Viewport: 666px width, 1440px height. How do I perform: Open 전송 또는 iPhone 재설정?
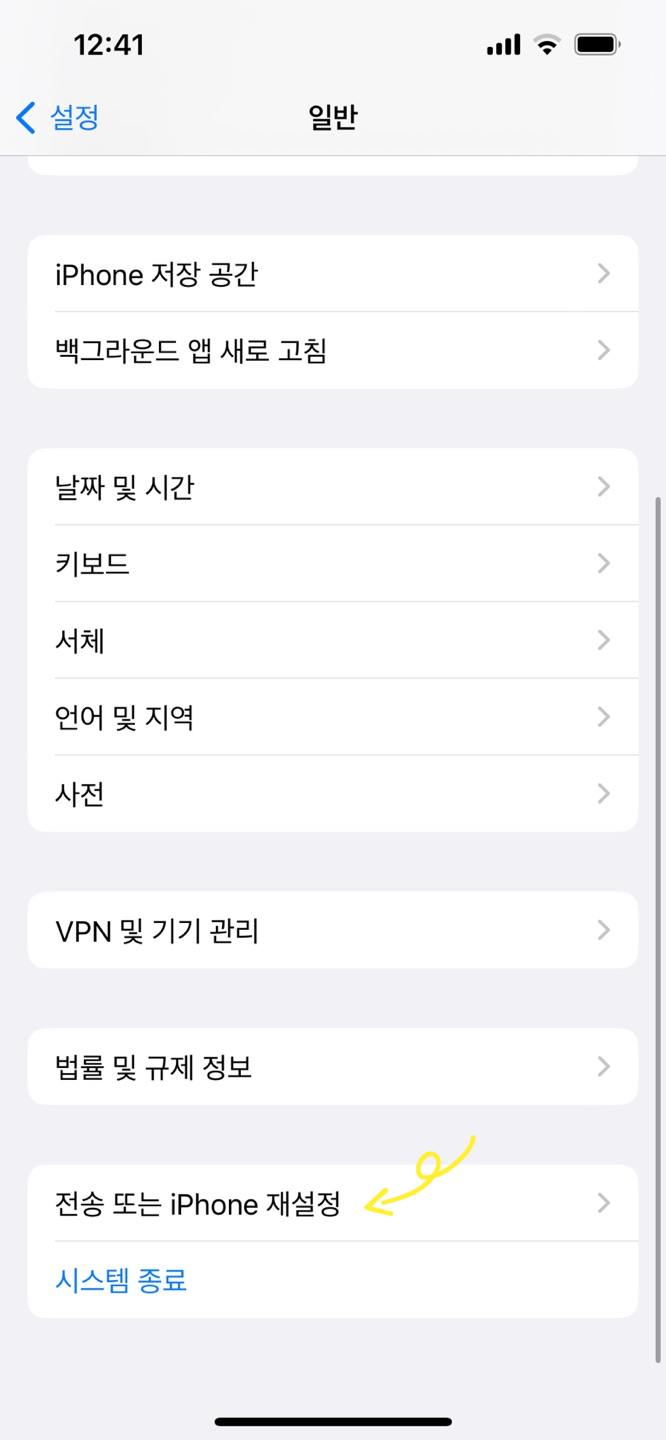[332, 1203]
